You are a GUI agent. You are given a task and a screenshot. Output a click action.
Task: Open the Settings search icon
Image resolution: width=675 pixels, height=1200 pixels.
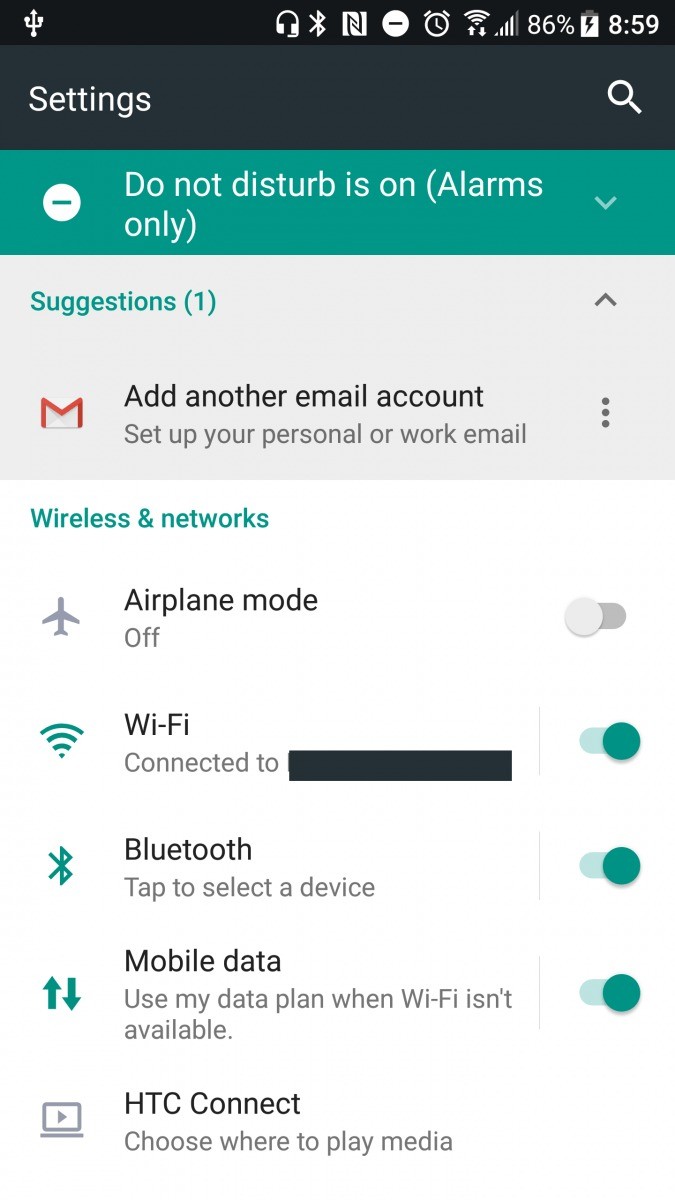624,98
